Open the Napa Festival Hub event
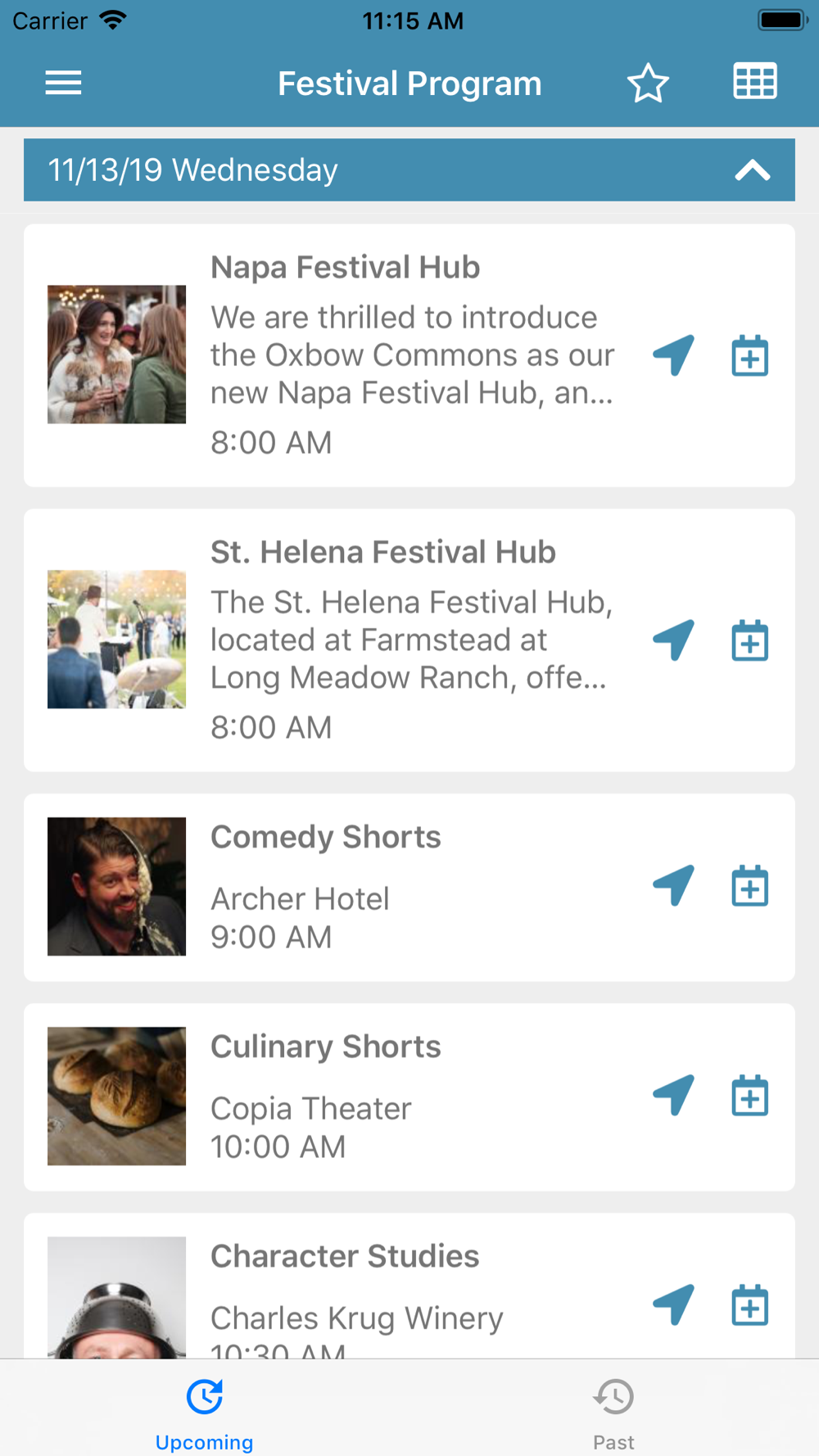Image resolution: width=819 pixels, height=1456 pixels. tap(409, 355)
